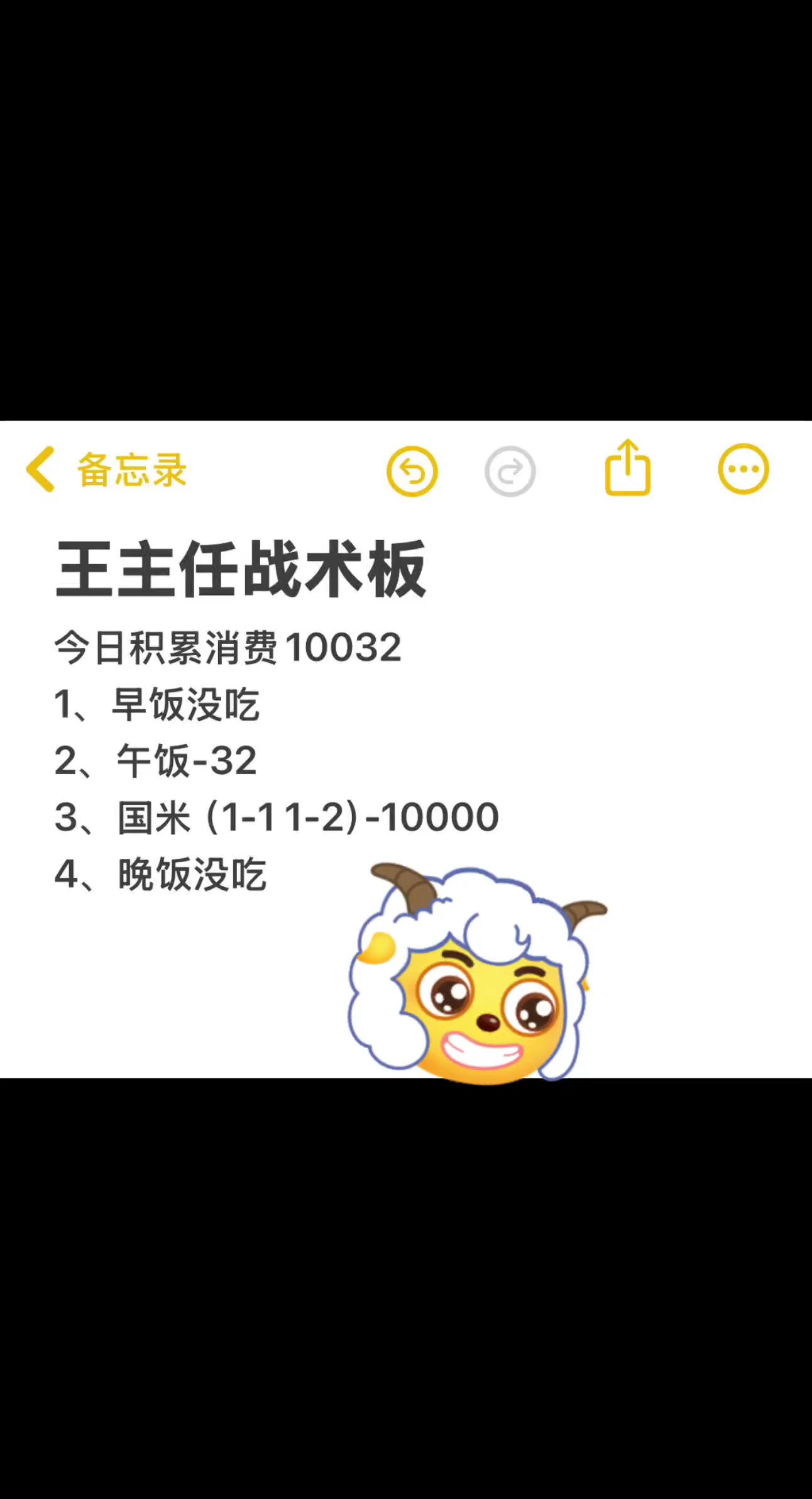Tap the Redo icon in the toolbar
The width and height of the screenshot is (812, 1499).
point(510,469)
